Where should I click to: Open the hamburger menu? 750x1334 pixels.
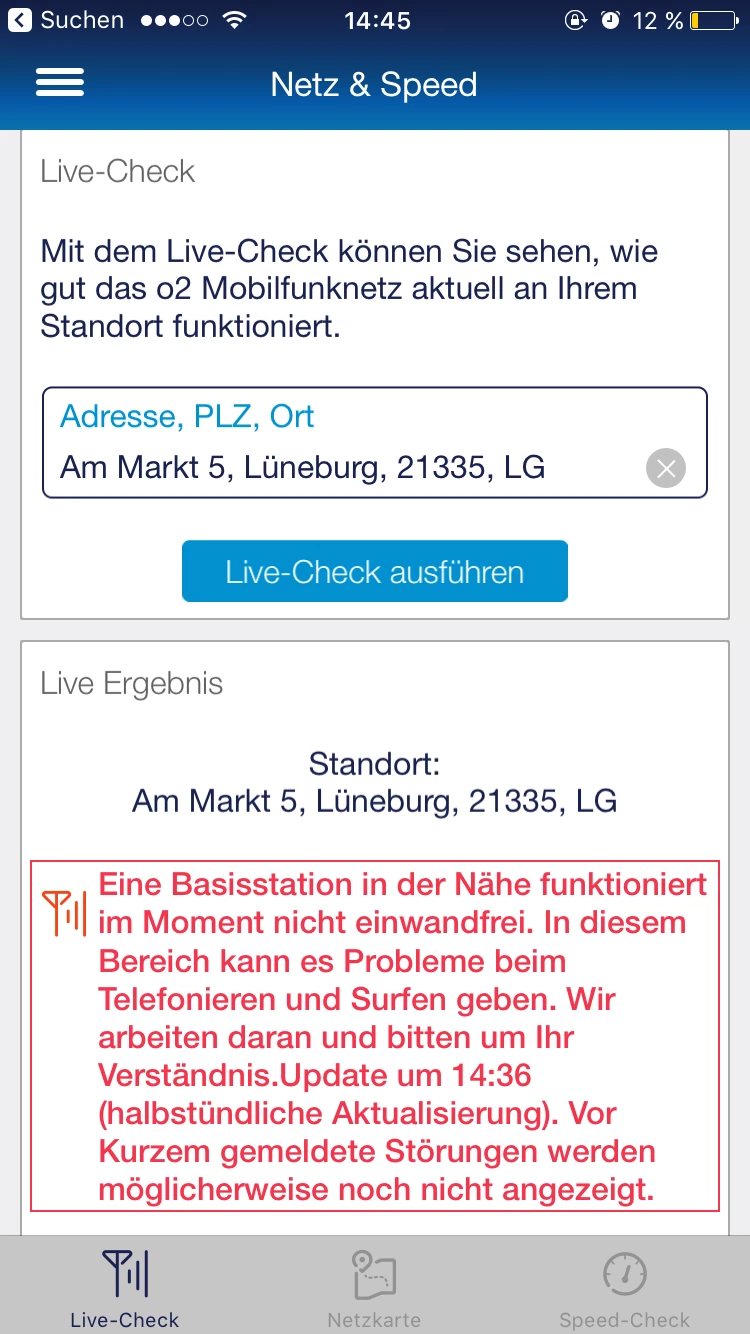[x=60, y=83]
